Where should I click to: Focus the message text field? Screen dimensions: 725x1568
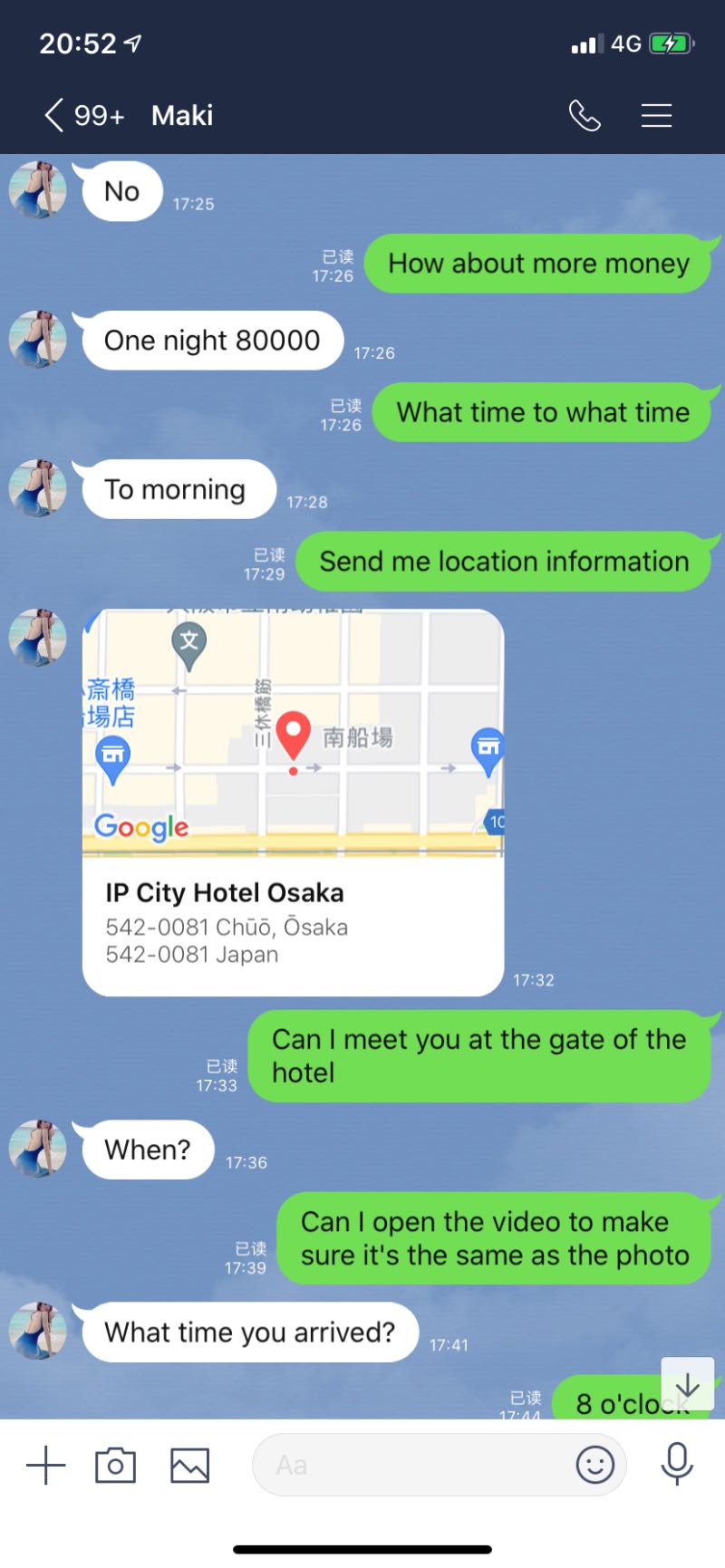408,1465
